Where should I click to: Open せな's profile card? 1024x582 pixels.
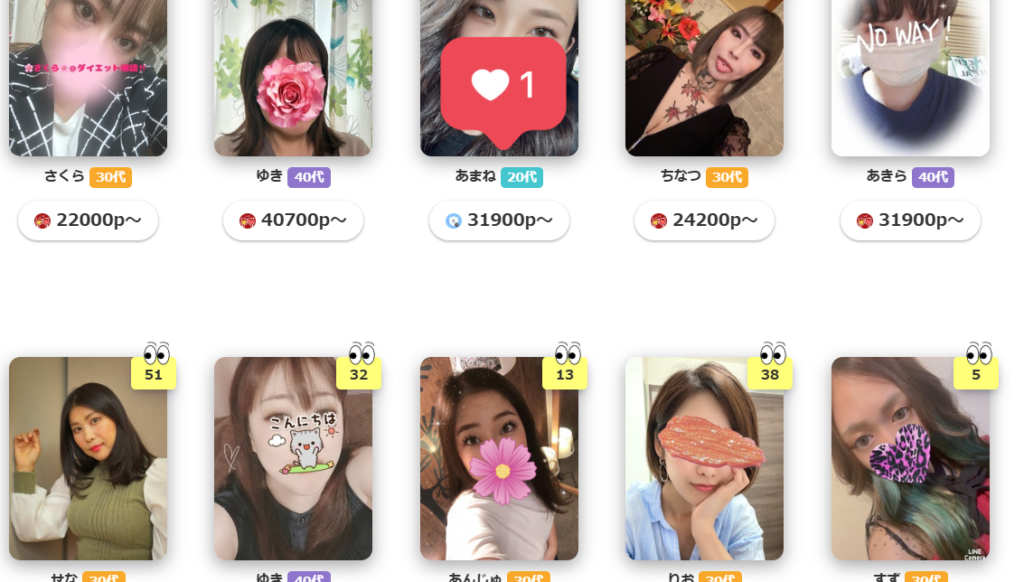pos(88,458)
